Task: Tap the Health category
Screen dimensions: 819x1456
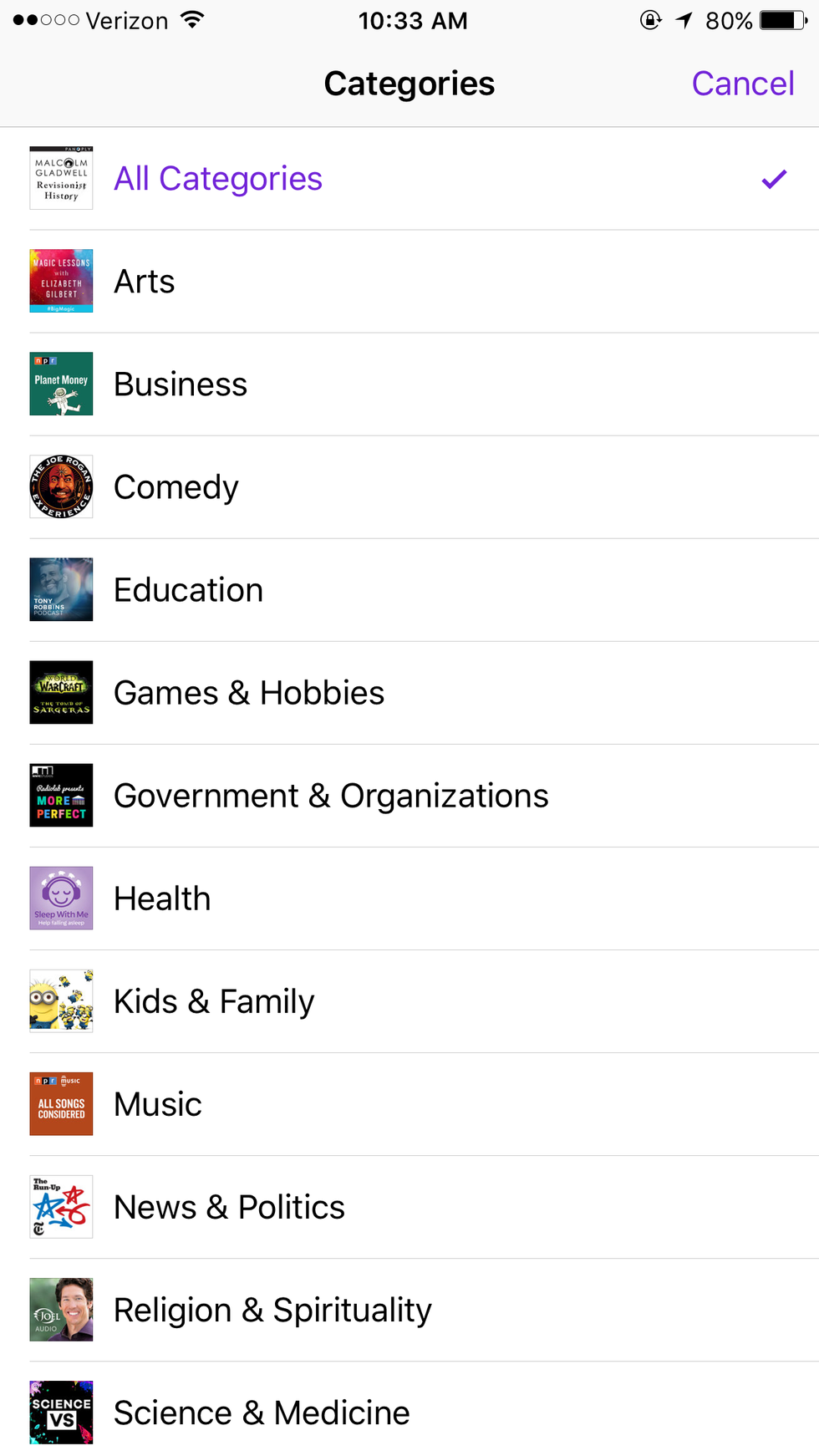Action: tap(162, 899)
